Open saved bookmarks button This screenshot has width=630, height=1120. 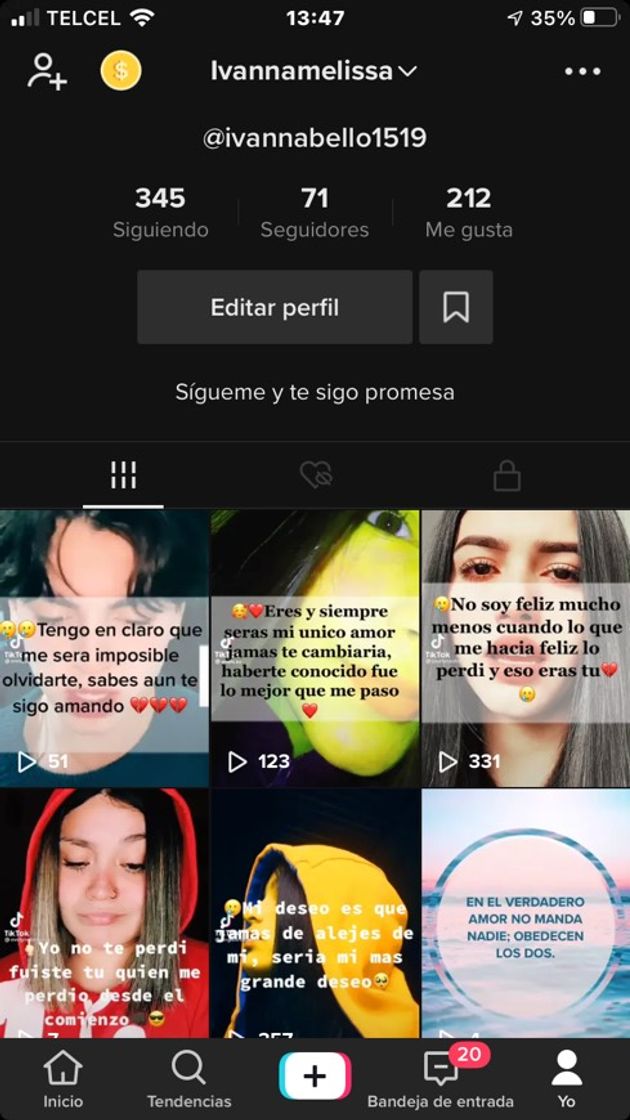coord(456,307)
